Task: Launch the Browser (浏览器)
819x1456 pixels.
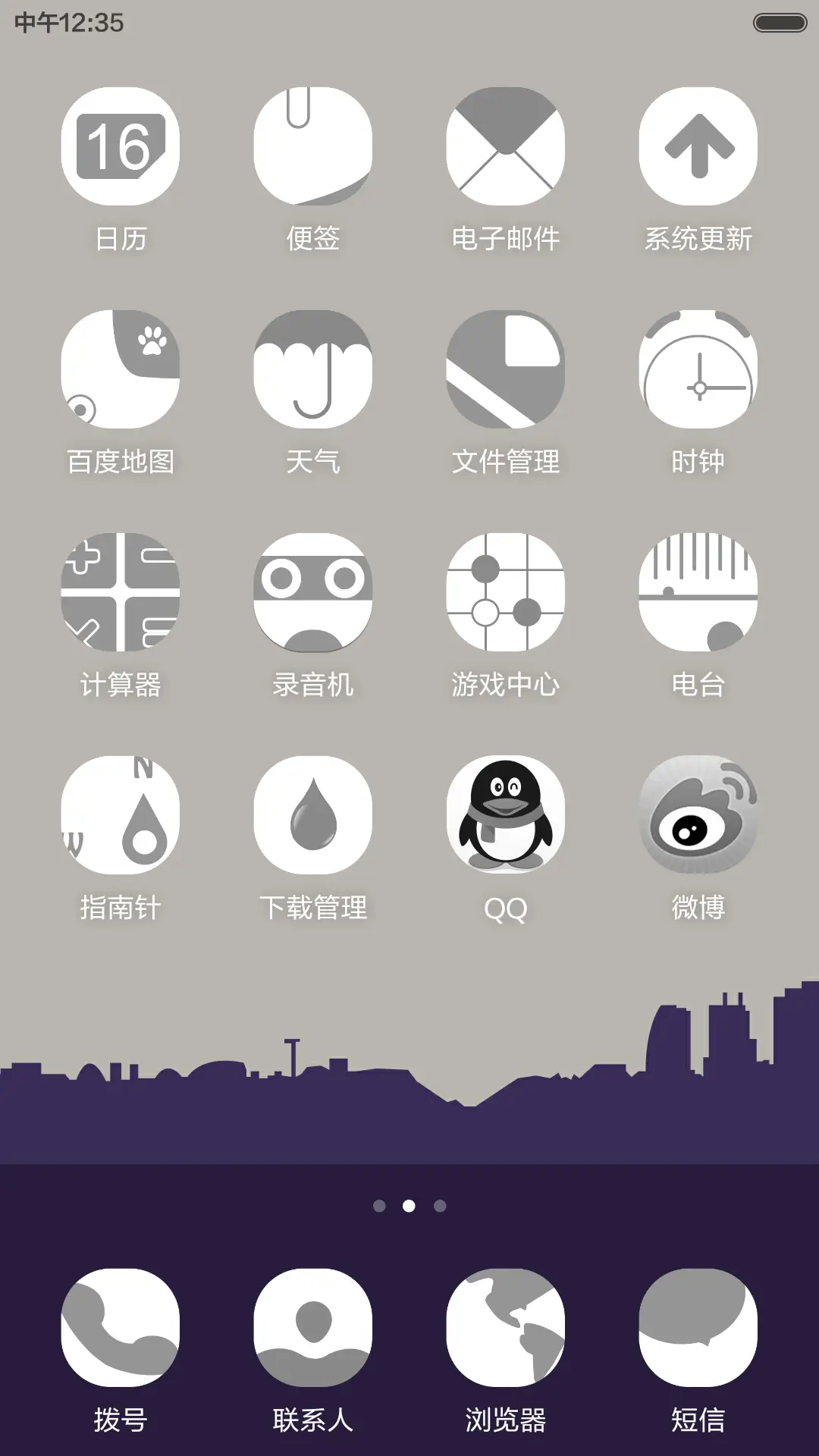Action: (x=505, y=1323)
